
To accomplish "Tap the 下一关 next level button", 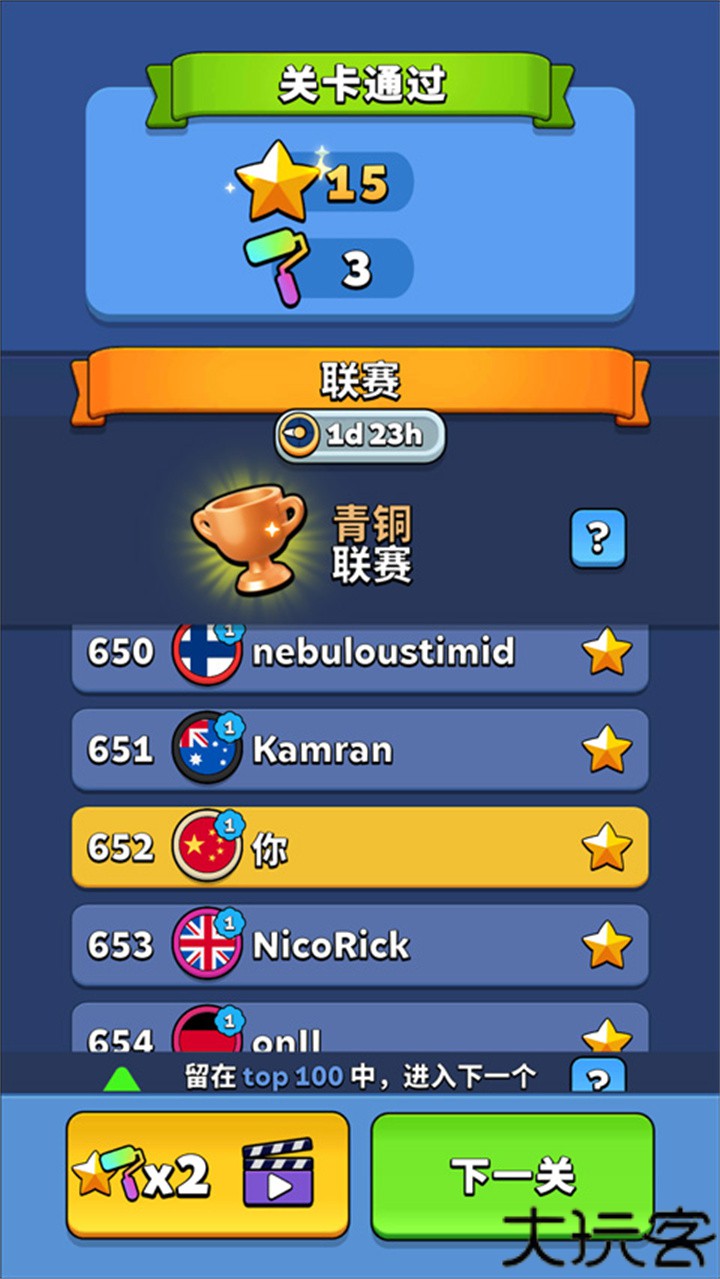I will [512, 1177].
